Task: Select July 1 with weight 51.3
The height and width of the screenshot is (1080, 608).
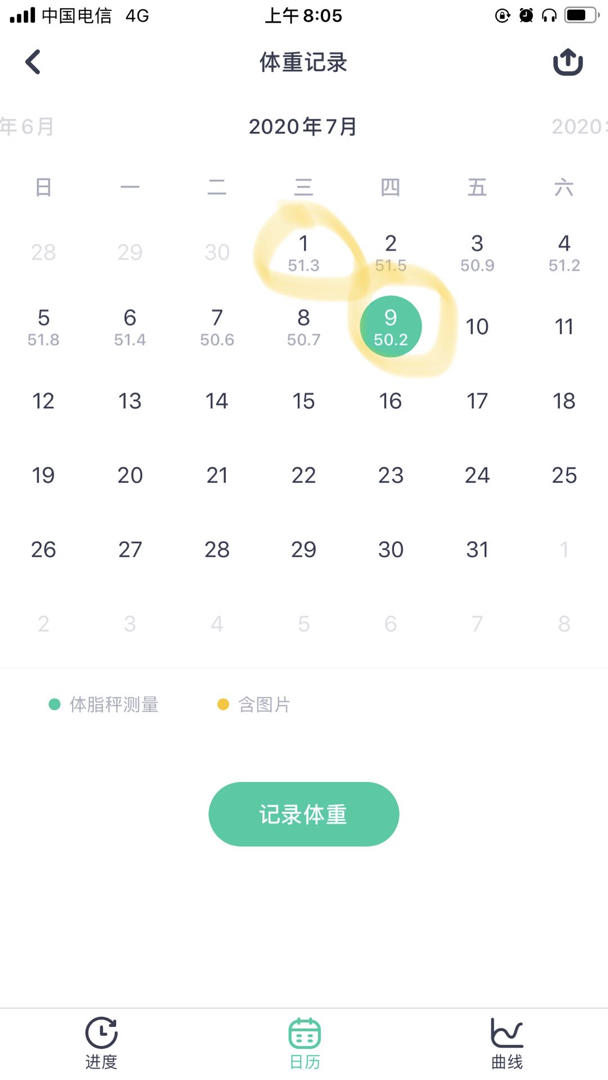Action: tap(303, 252)
